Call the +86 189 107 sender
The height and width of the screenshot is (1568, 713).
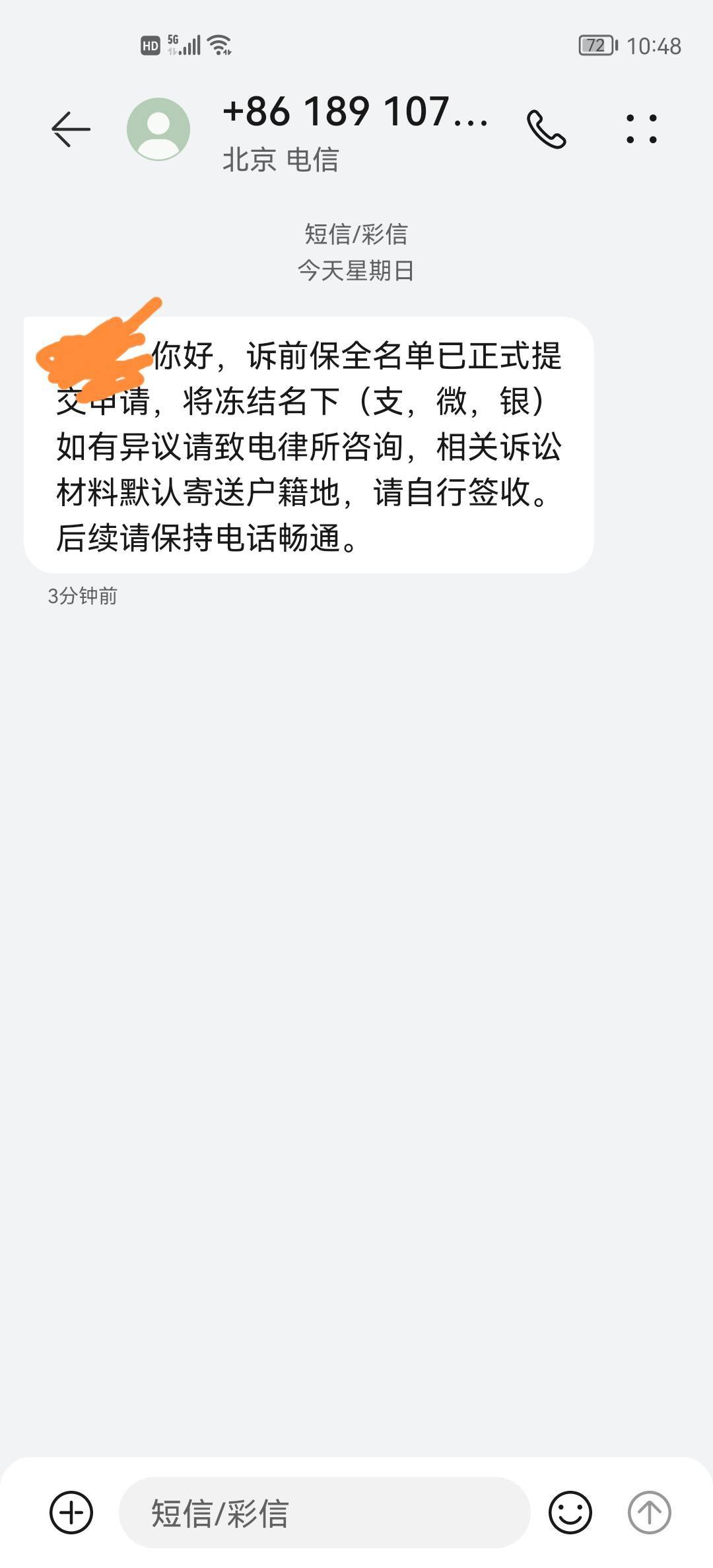point(546,129)
